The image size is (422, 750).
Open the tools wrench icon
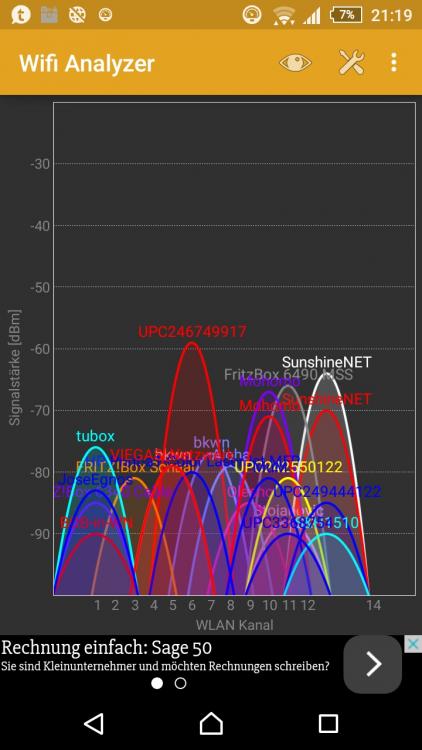click(352, 62)
